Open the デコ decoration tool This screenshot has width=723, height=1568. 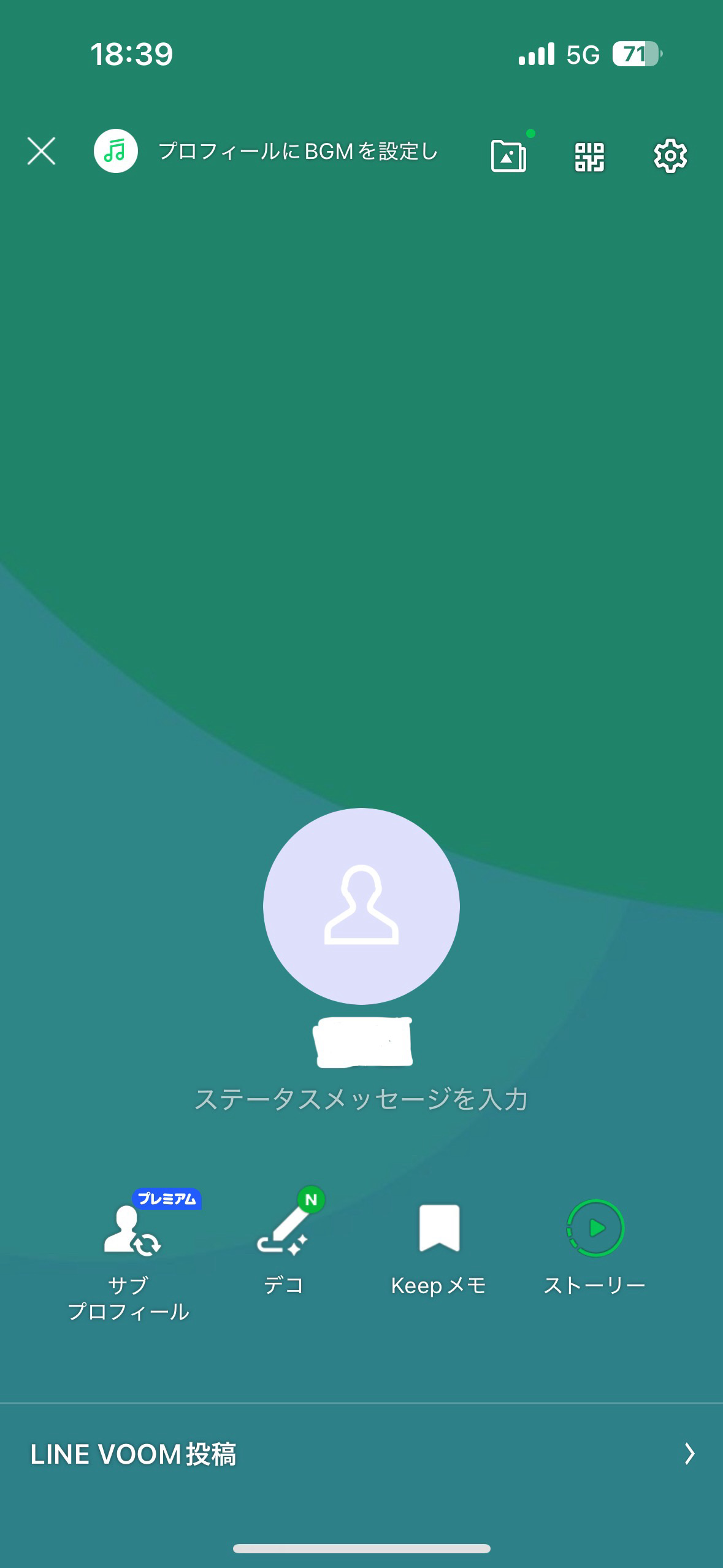pyautogui.click(x=283, y=1245)
